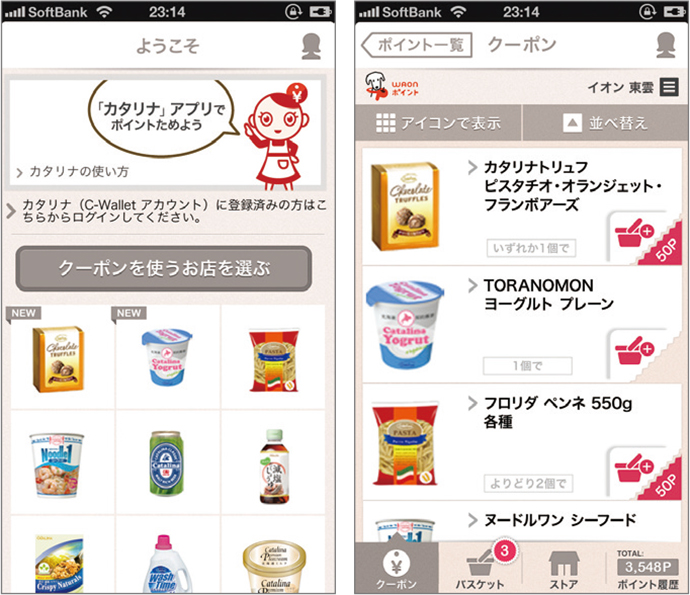
Task: Tap the 並べ替え sort button
Action: [x=606, y=124]
